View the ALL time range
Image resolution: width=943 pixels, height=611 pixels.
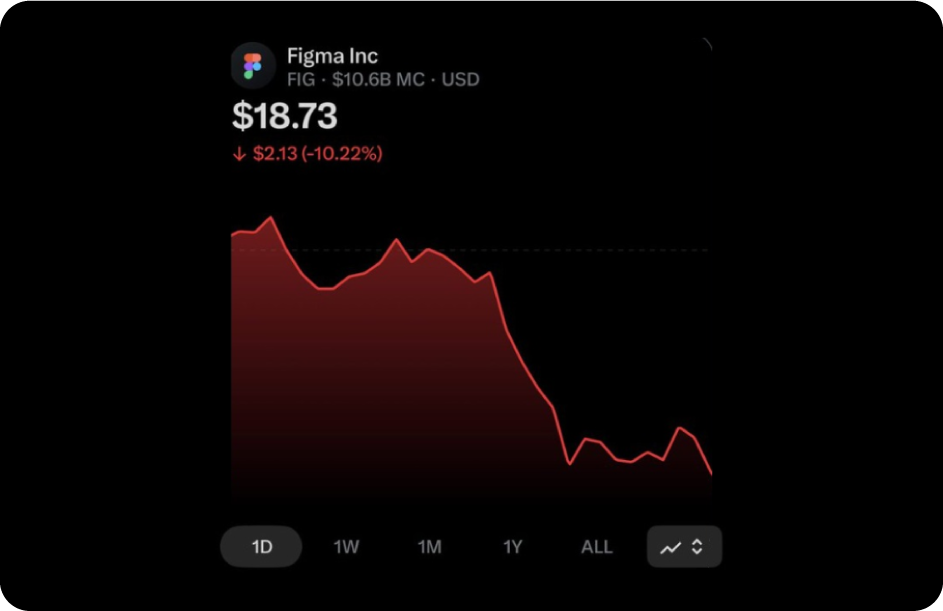tap(596, 547)
